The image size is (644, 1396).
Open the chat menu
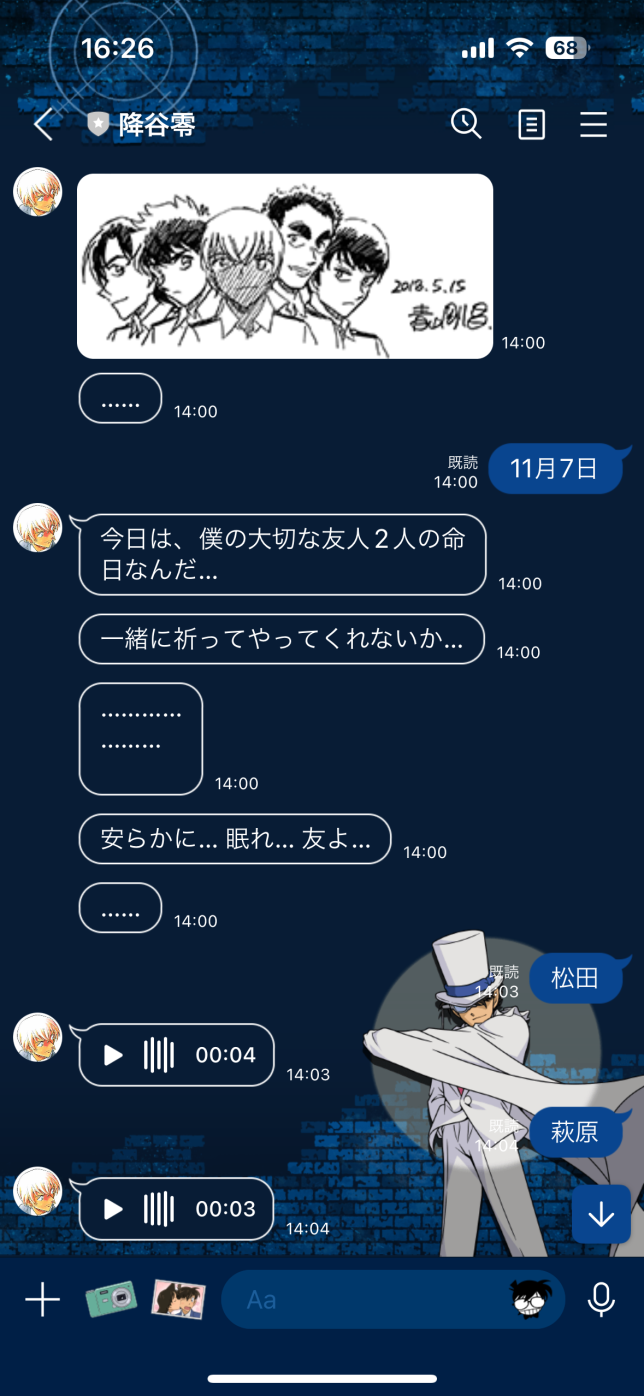pos(594,125)
